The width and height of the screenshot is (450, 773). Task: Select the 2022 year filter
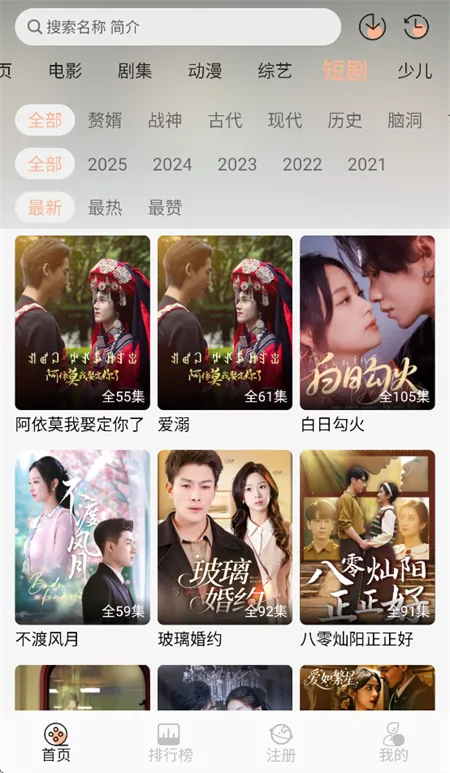click(x=302, y=164)
